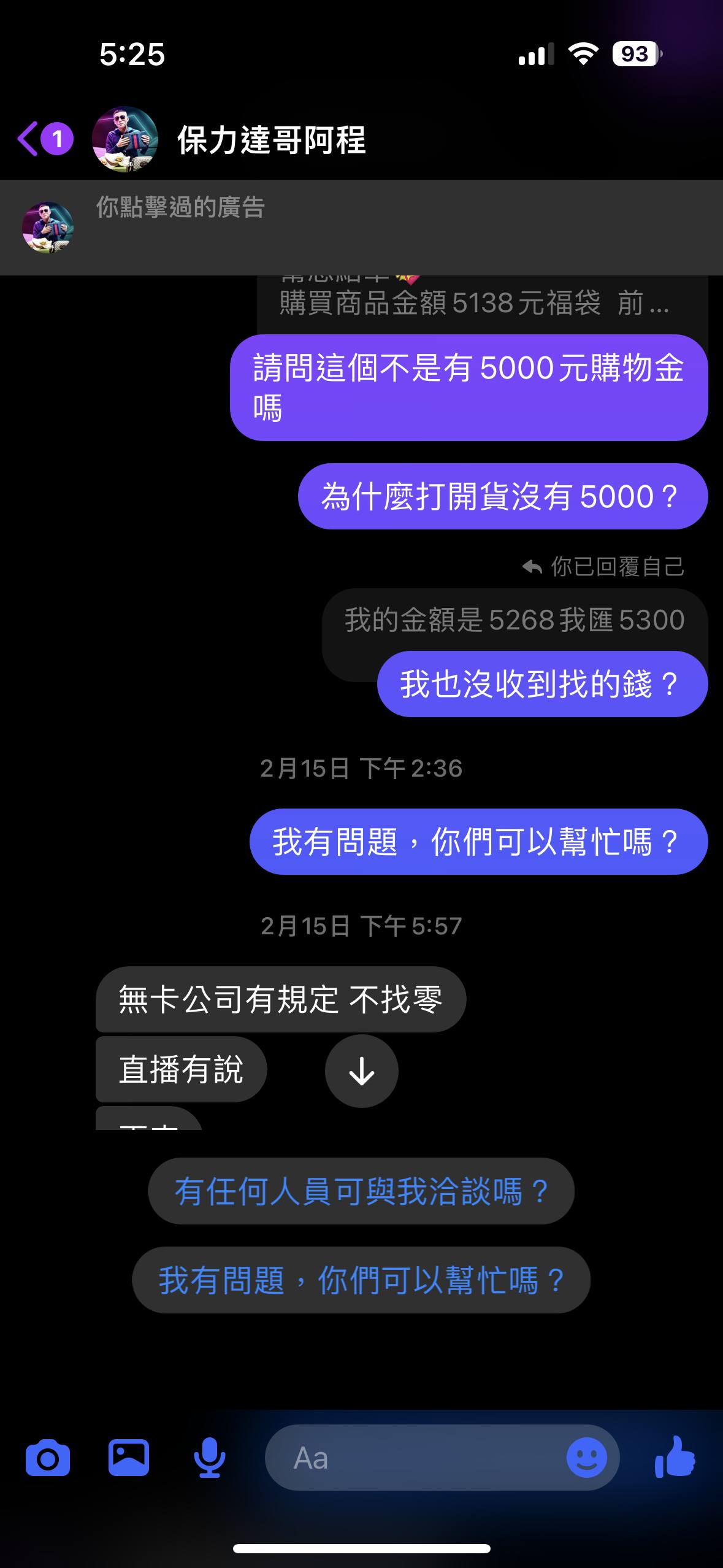This screenshot has height=1568, width=723.
Task: Open the 你點擊過的廣告 ad banner
Action: (361, 227)
